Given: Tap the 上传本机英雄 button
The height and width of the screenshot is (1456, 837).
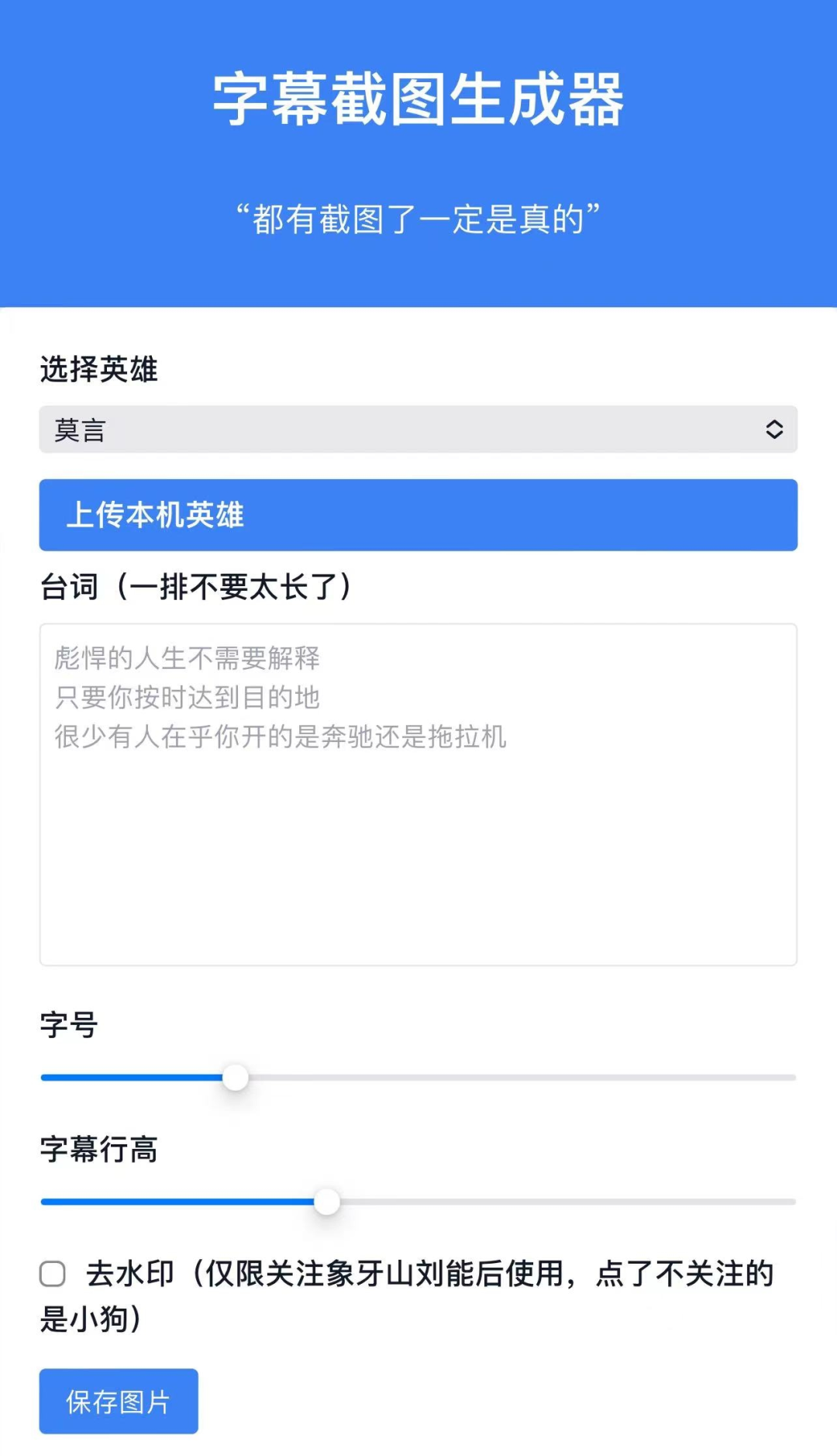Looking at the screenshot, I should (418, 515).
